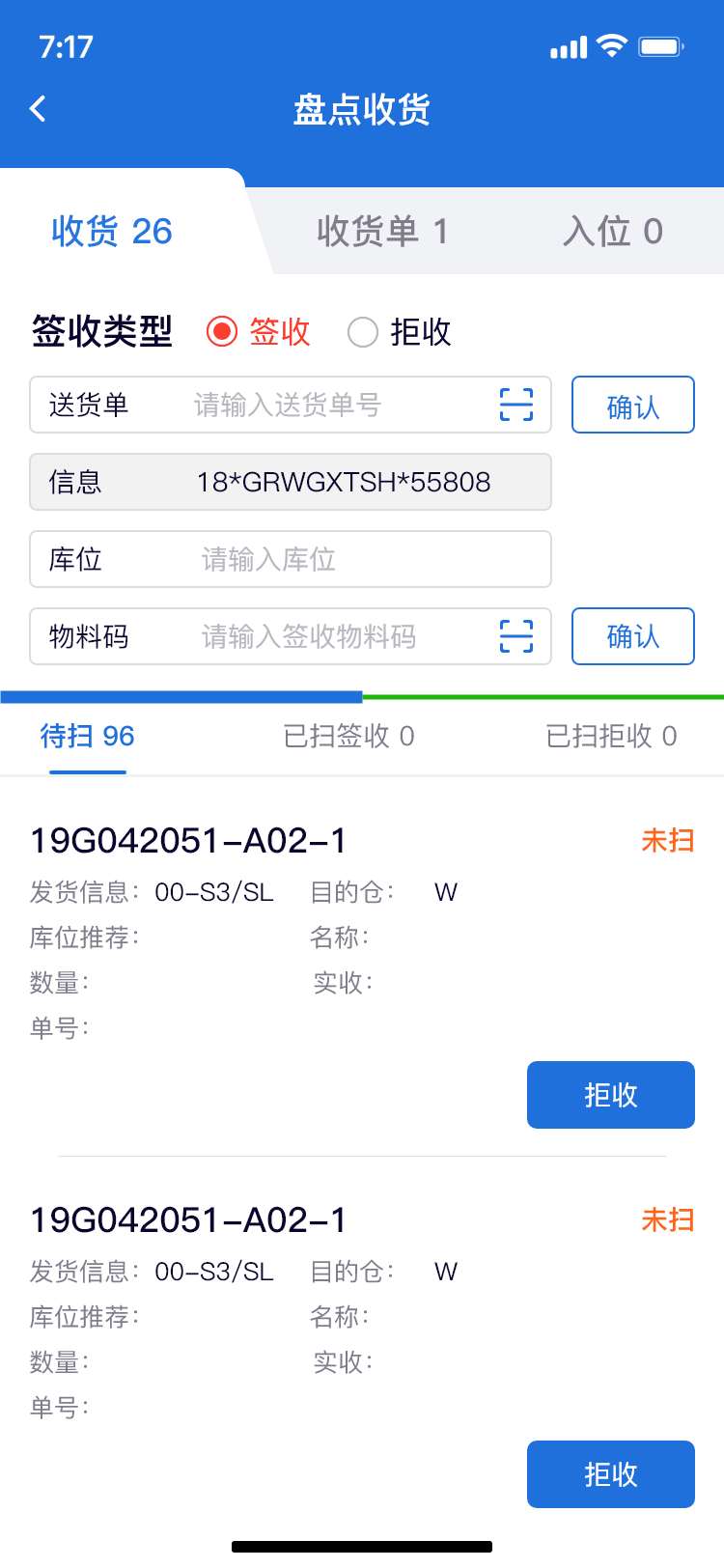The image size is (724, 1568).
Task: Open scanner in 物料码 field
Action: pyautogui.click(x=516, y=636)
